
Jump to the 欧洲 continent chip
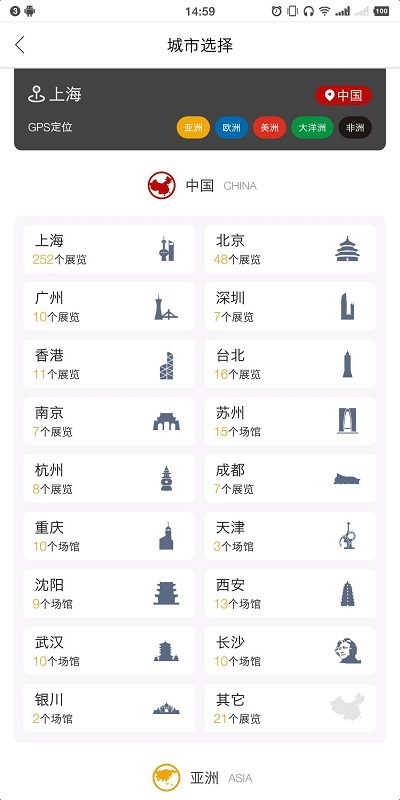point(232,128)
